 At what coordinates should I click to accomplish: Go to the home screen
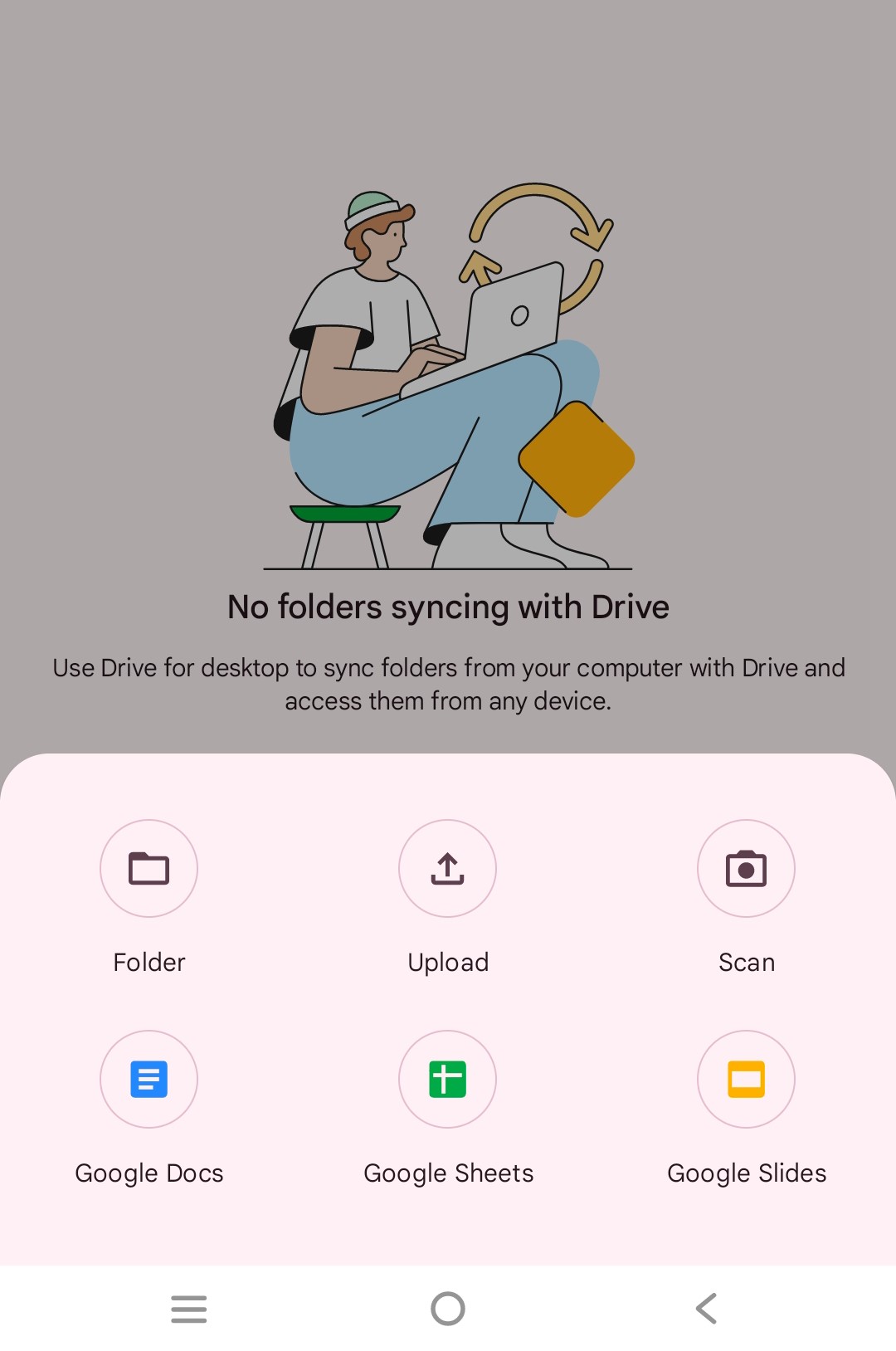[x=447, y=1309]
